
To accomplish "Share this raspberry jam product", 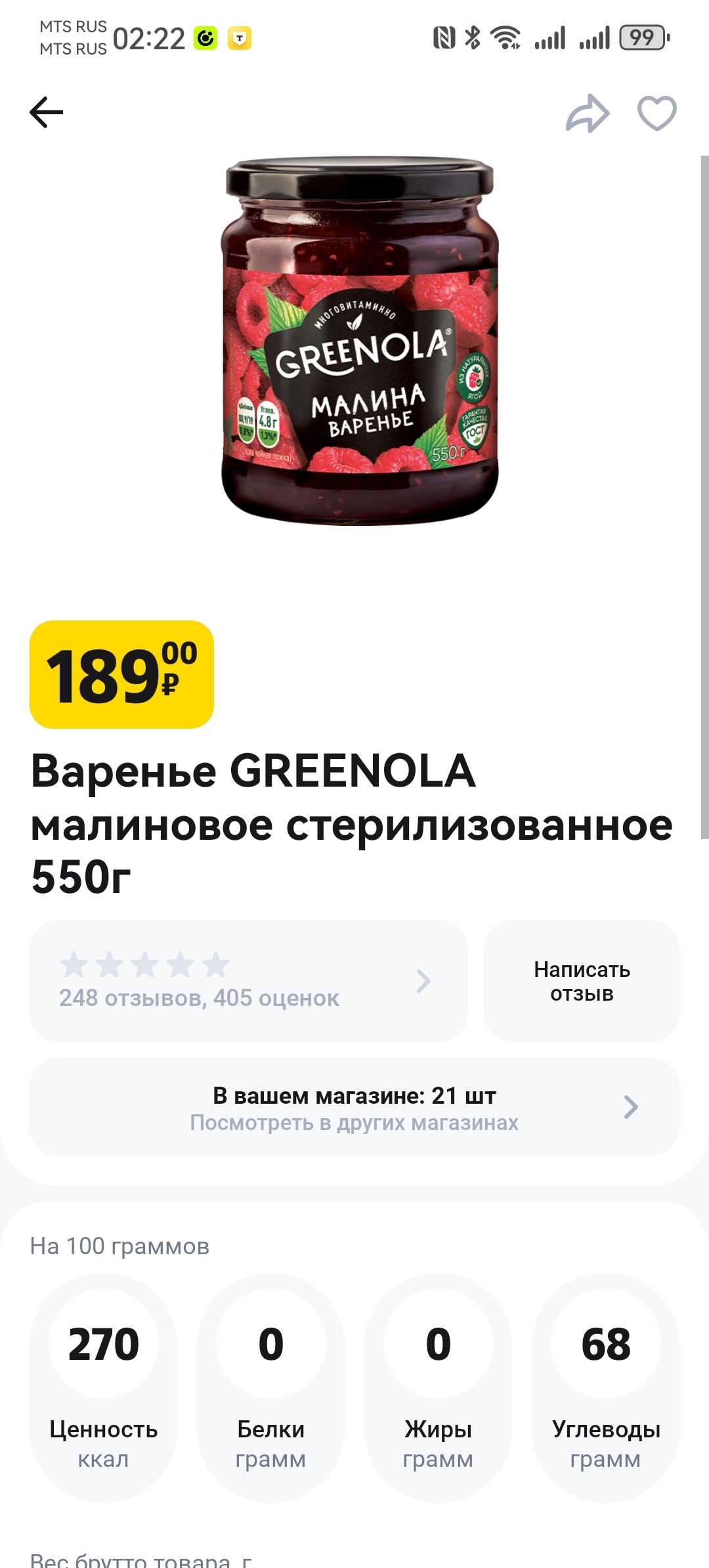I will pos(588,114).
